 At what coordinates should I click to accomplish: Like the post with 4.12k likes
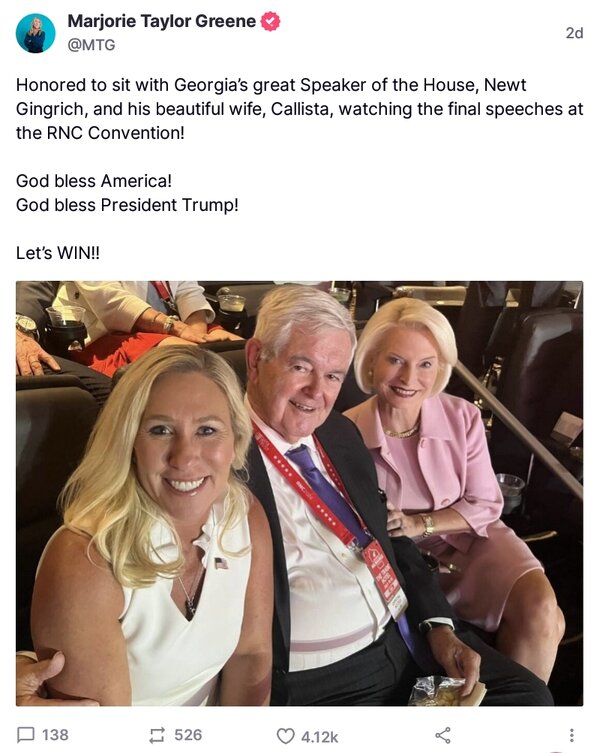[286, 735]
